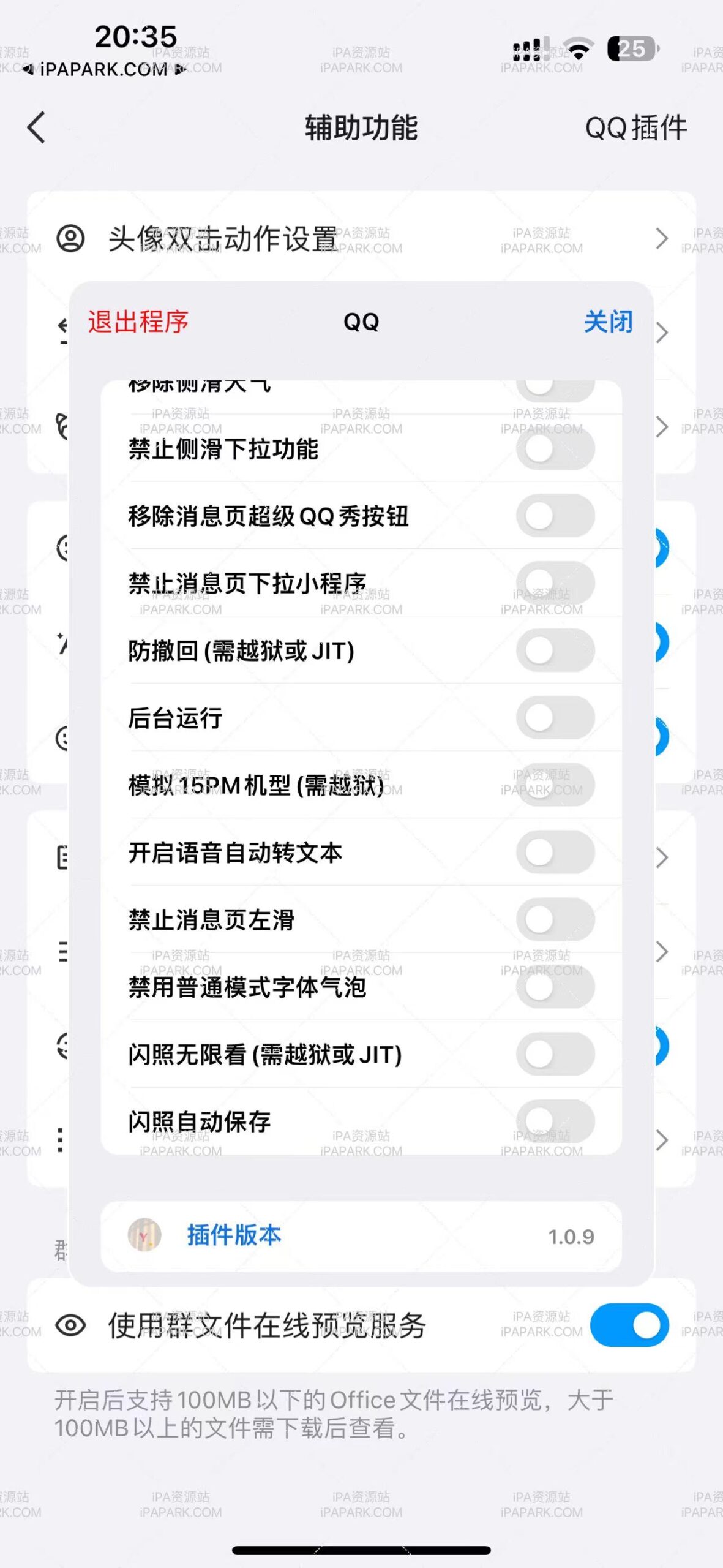Click the avatar icon beside 头像双击动作设置
The image size is (723, 1568).
click(x=72, y=239)
